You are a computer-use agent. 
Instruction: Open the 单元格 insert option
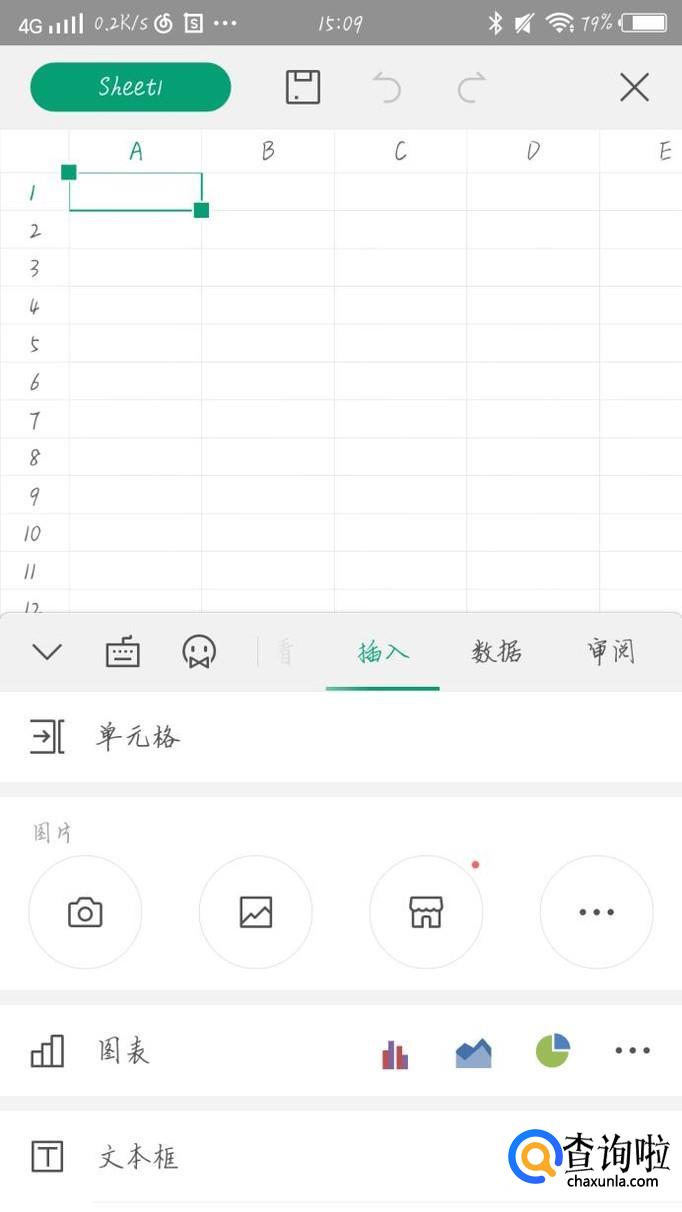coord(138,738)
